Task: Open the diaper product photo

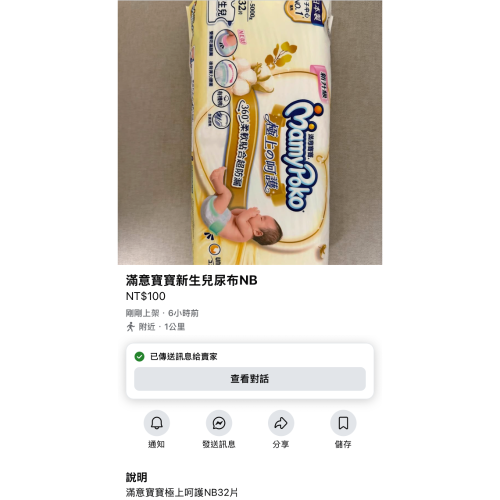Action: tap(250, 132)
